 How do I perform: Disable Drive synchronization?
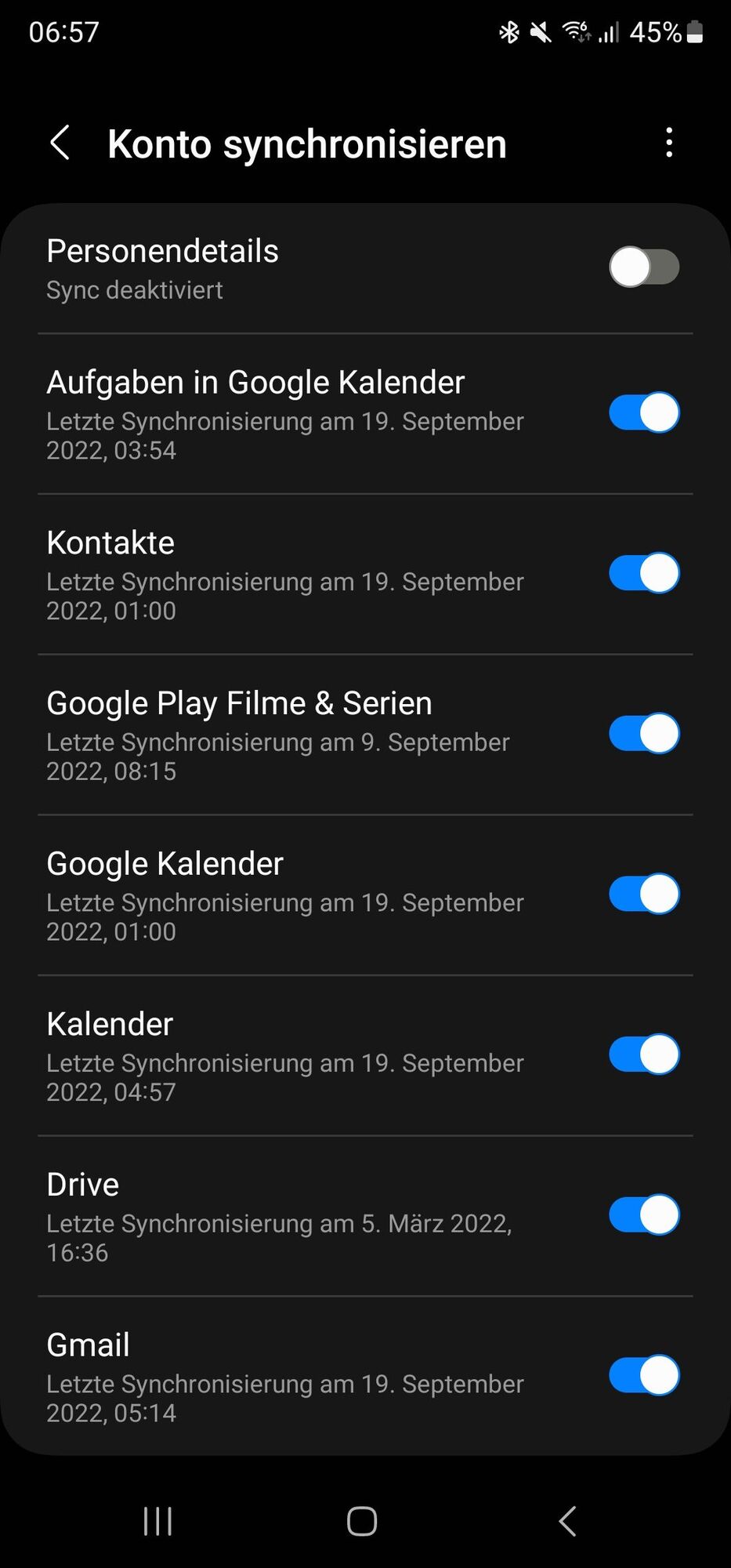click(x=644, y=1214)
